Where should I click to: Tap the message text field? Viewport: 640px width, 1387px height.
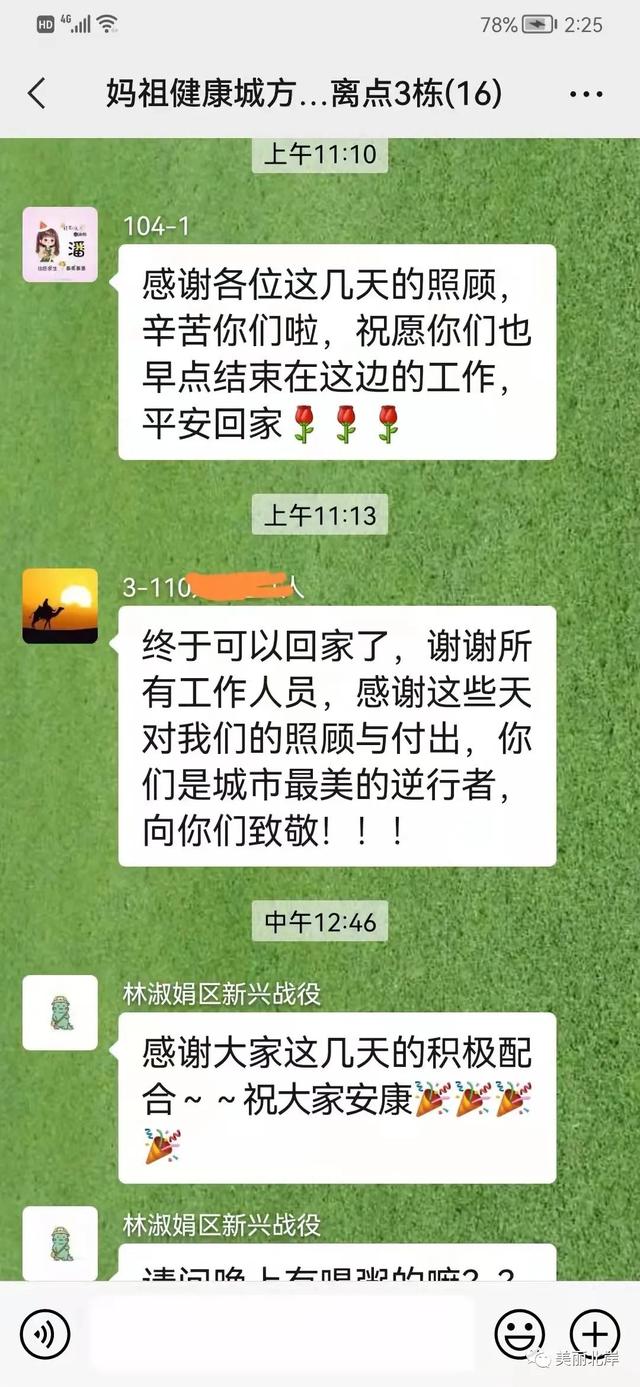tap(282, 1334)
